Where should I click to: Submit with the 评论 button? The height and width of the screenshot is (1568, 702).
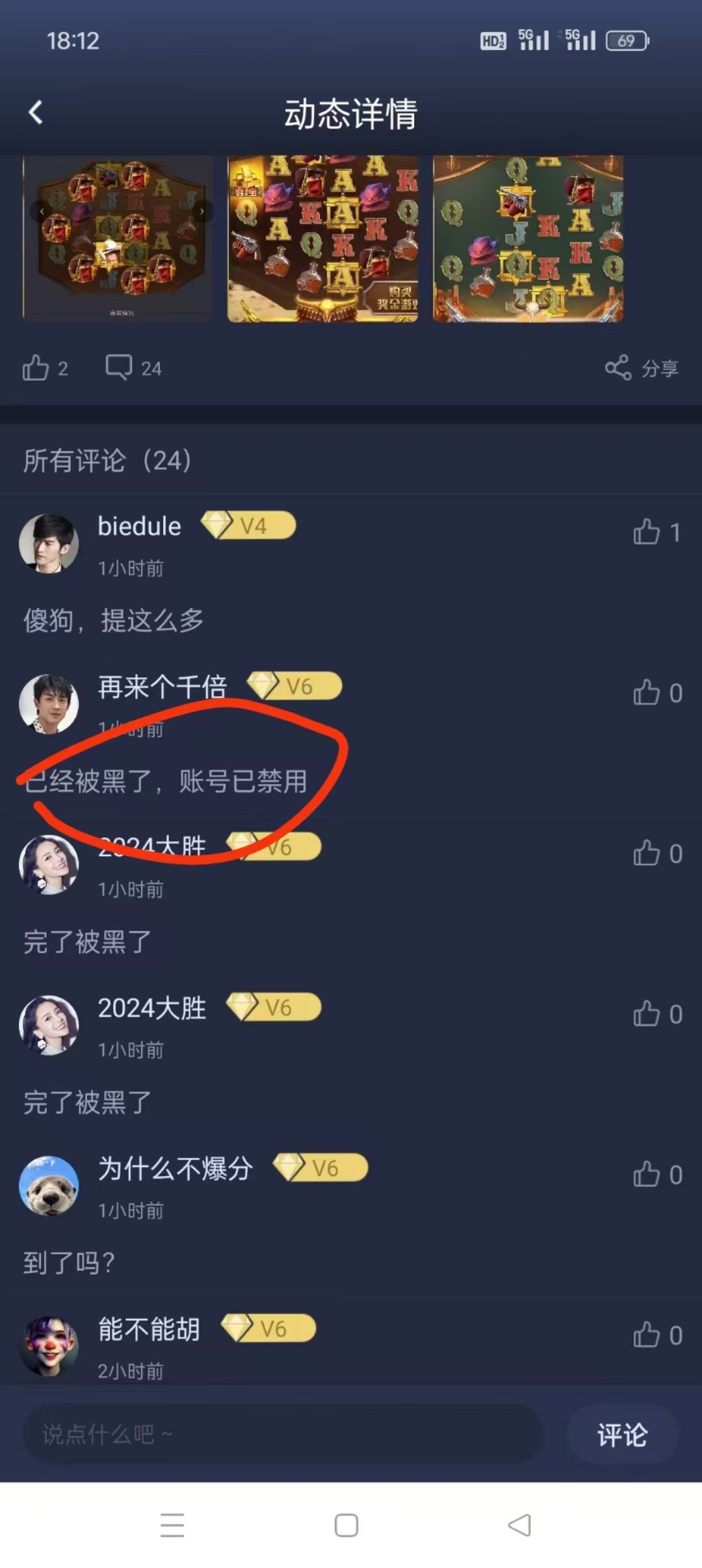click(x=622, y=1435)
